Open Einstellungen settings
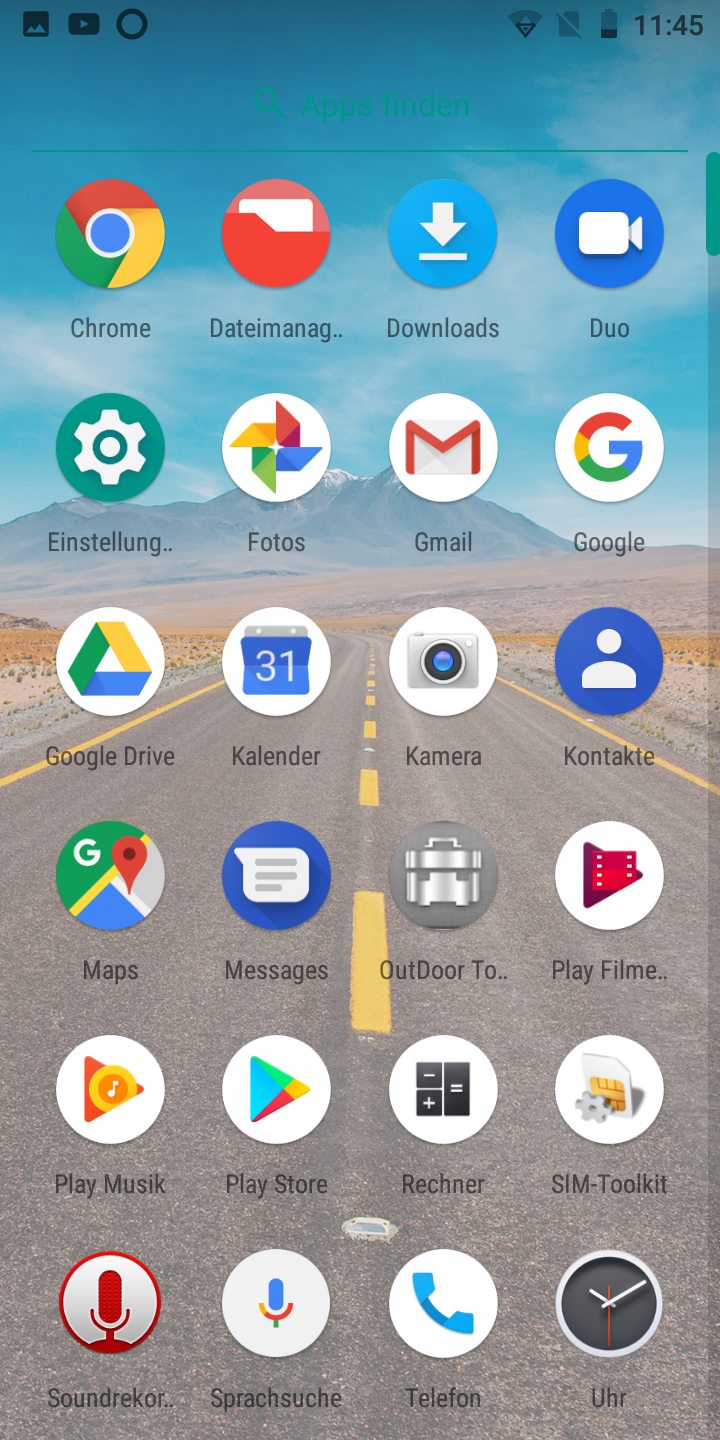Screen dimensions: 720x1440 110,448
